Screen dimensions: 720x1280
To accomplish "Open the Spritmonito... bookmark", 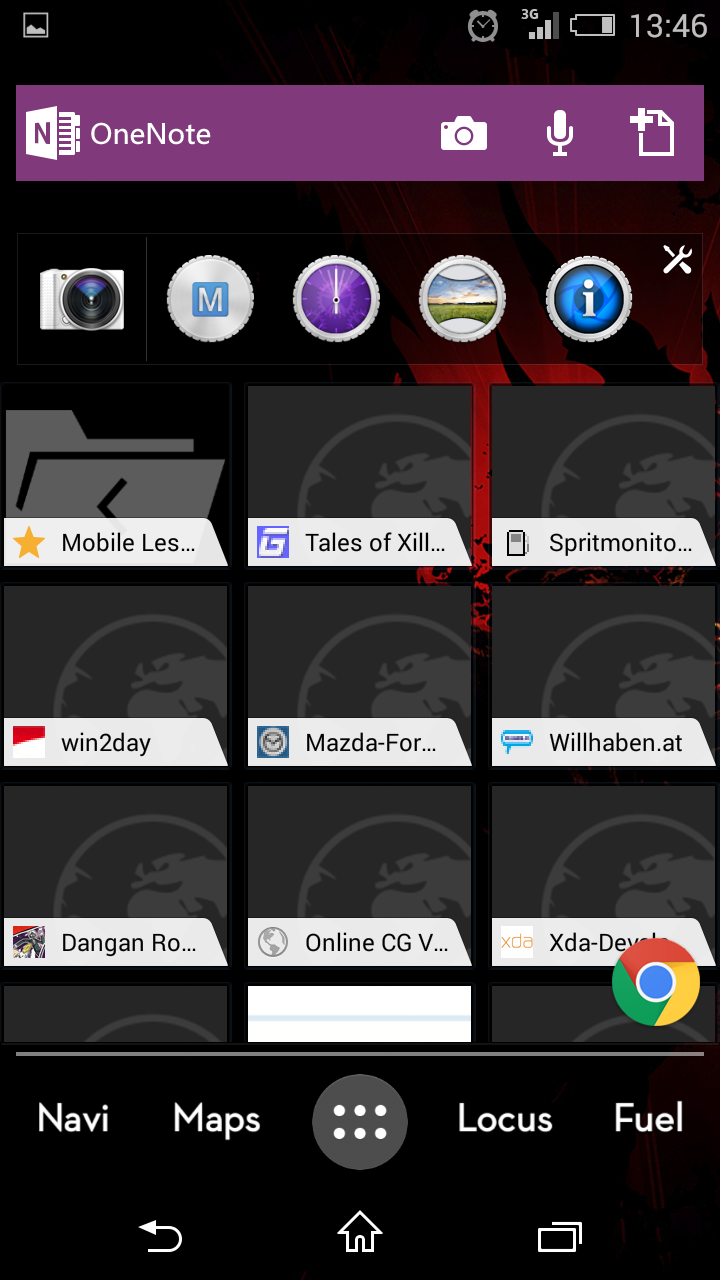I will [x=603, y=476].
